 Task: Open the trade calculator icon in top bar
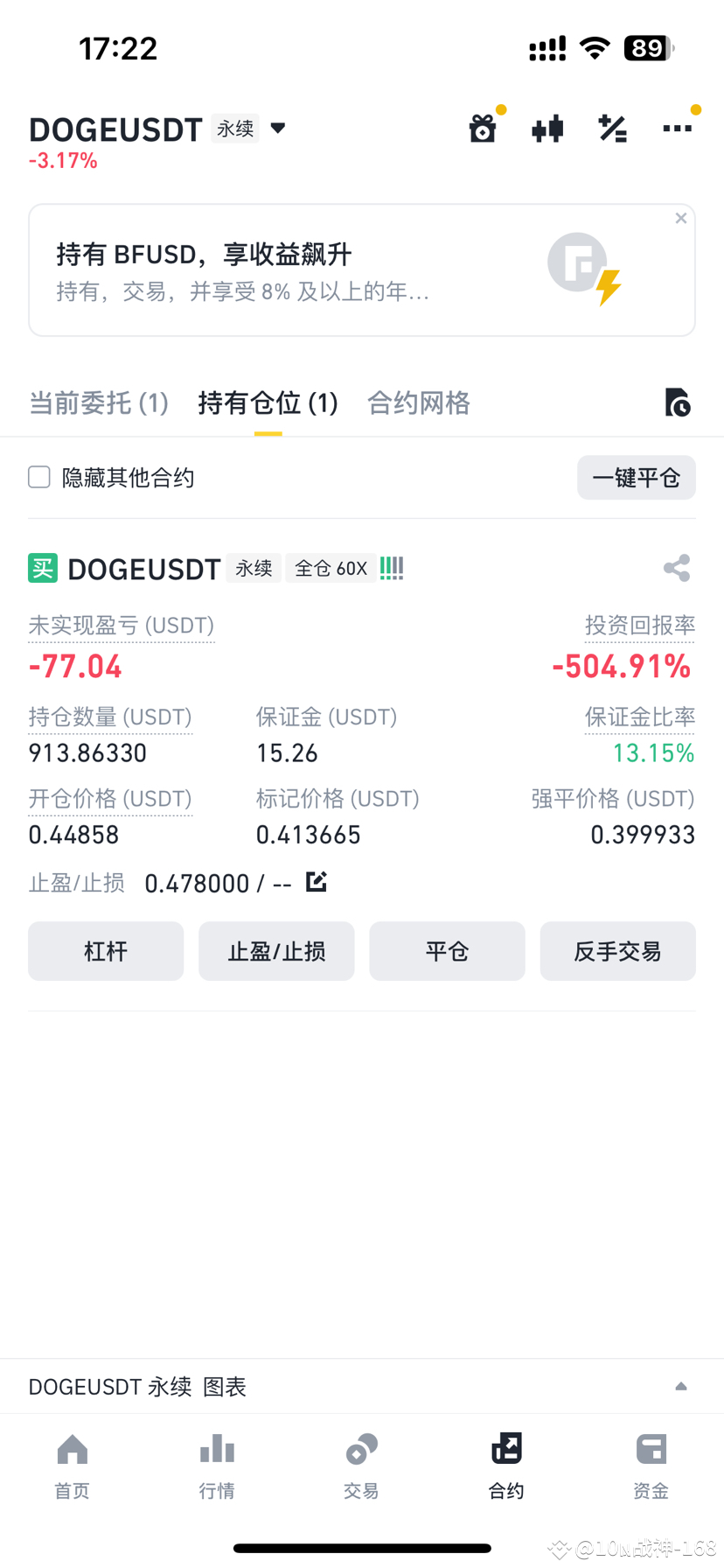[612, 128]
